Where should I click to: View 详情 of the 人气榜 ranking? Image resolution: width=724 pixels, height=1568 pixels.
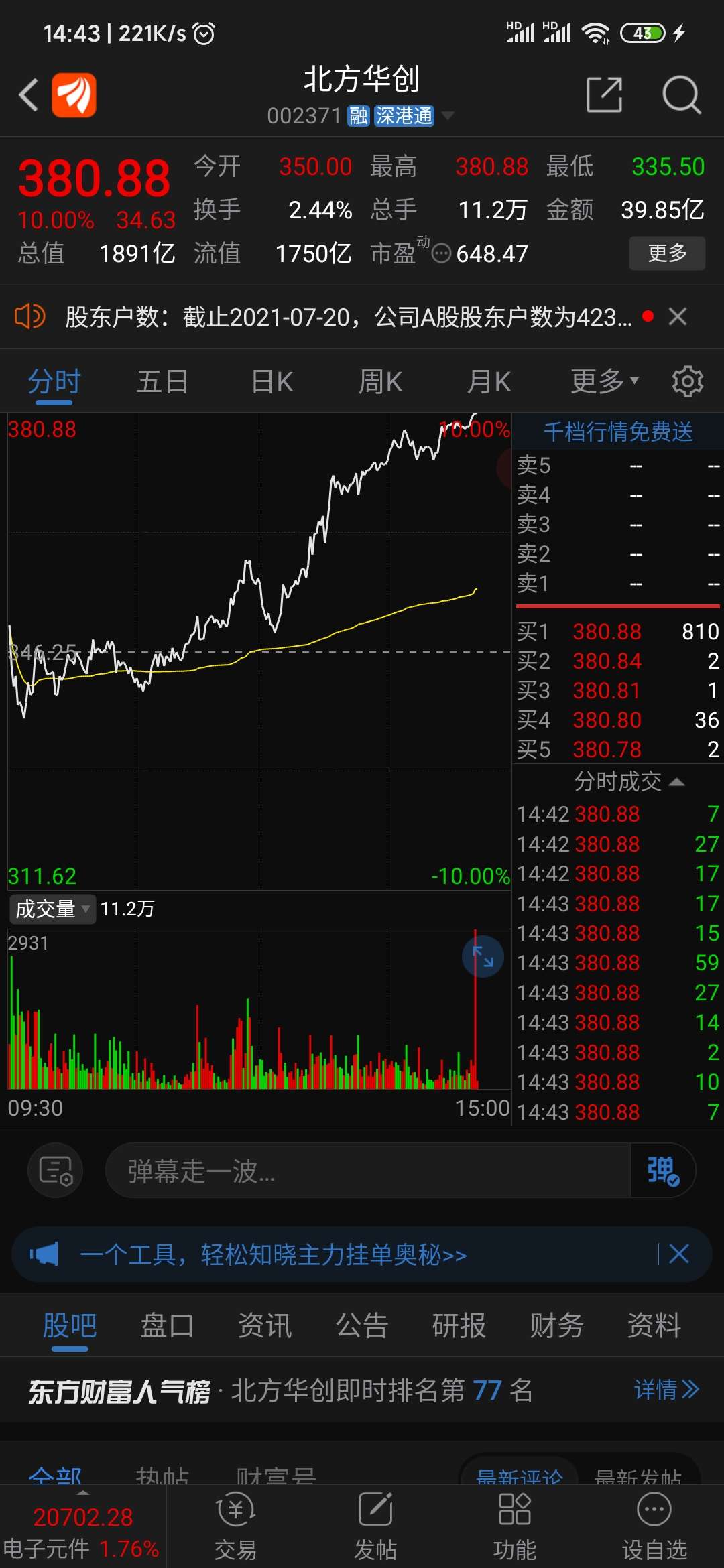pyautogui.click(x=666, y=1390)
